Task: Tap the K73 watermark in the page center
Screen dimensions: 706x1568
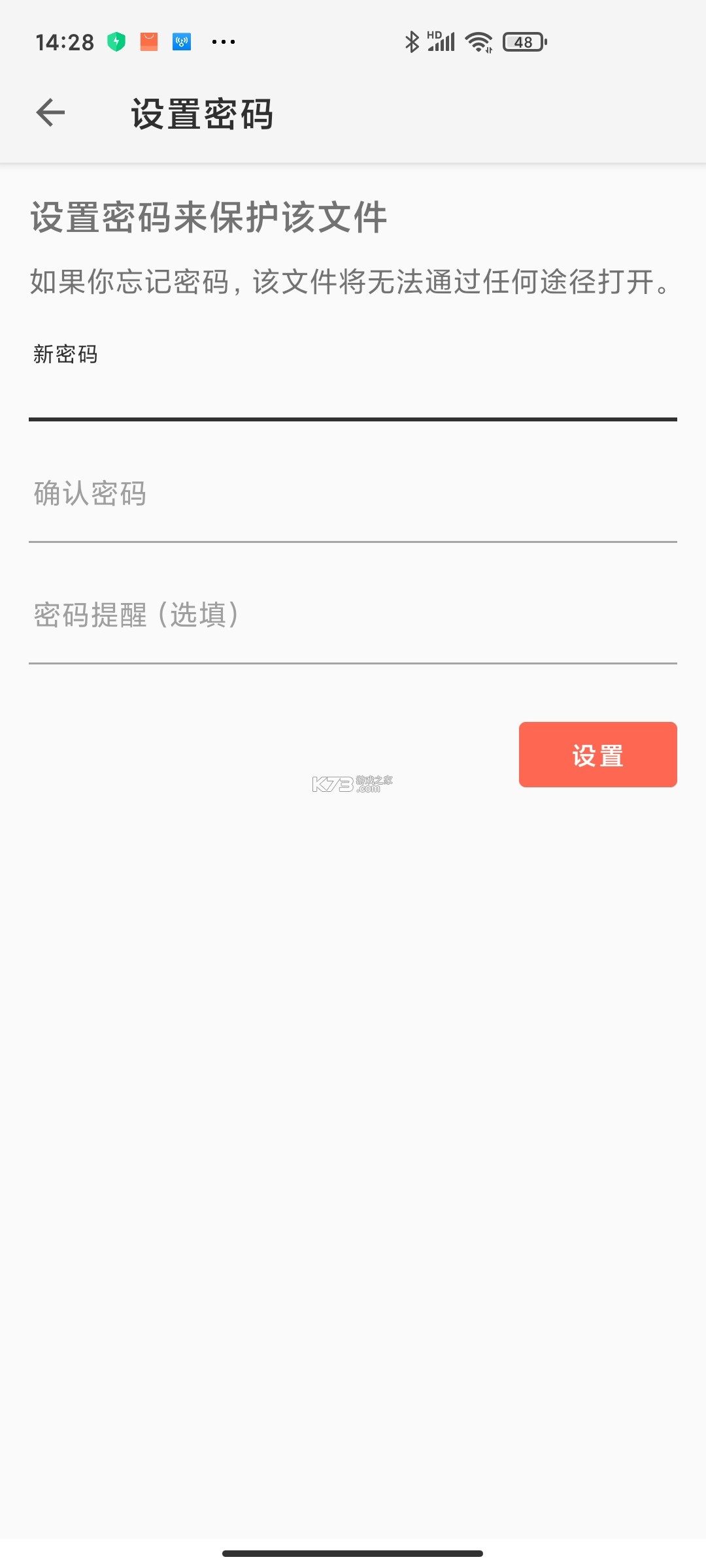Action: pos(353,783)
